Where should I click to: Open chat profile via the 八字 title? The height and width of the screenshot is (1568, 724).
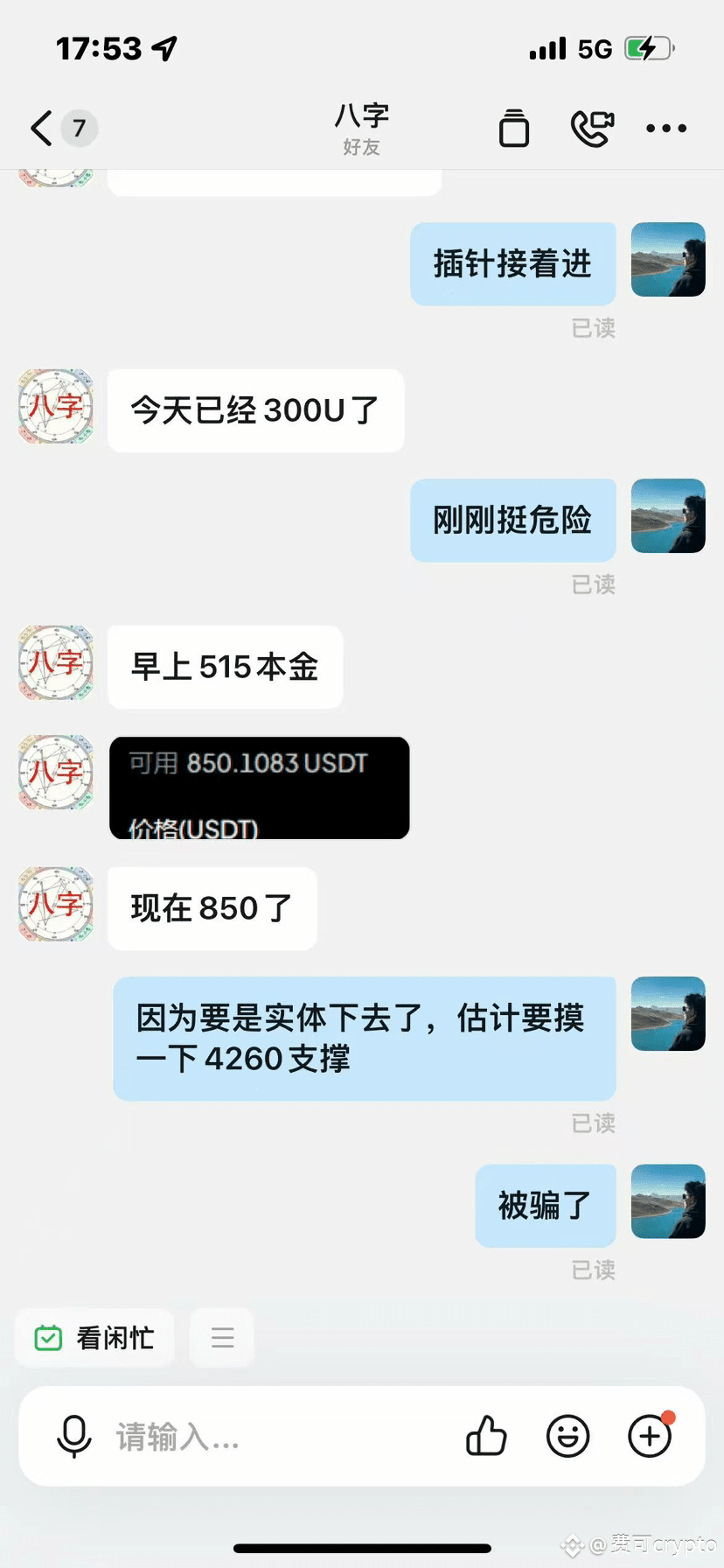361,116
